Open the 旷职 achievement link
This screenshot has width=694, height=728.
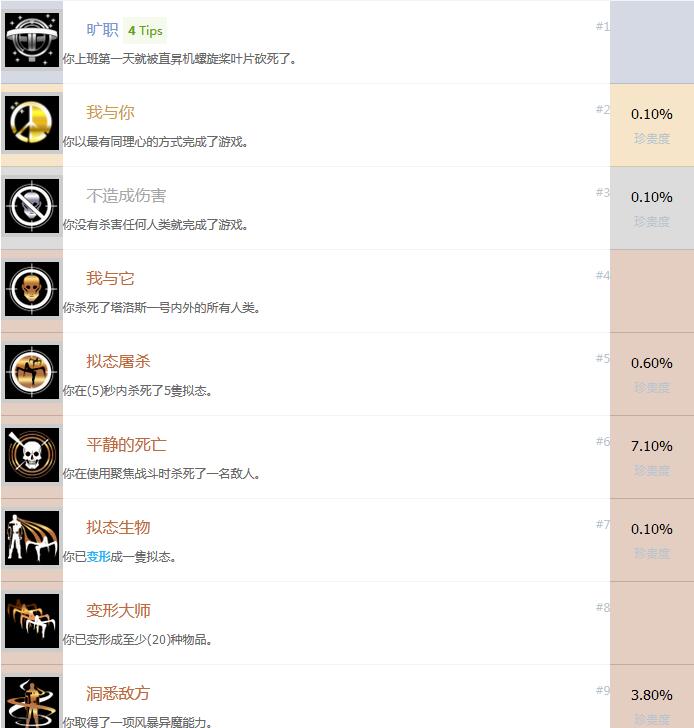click(102, 30)
